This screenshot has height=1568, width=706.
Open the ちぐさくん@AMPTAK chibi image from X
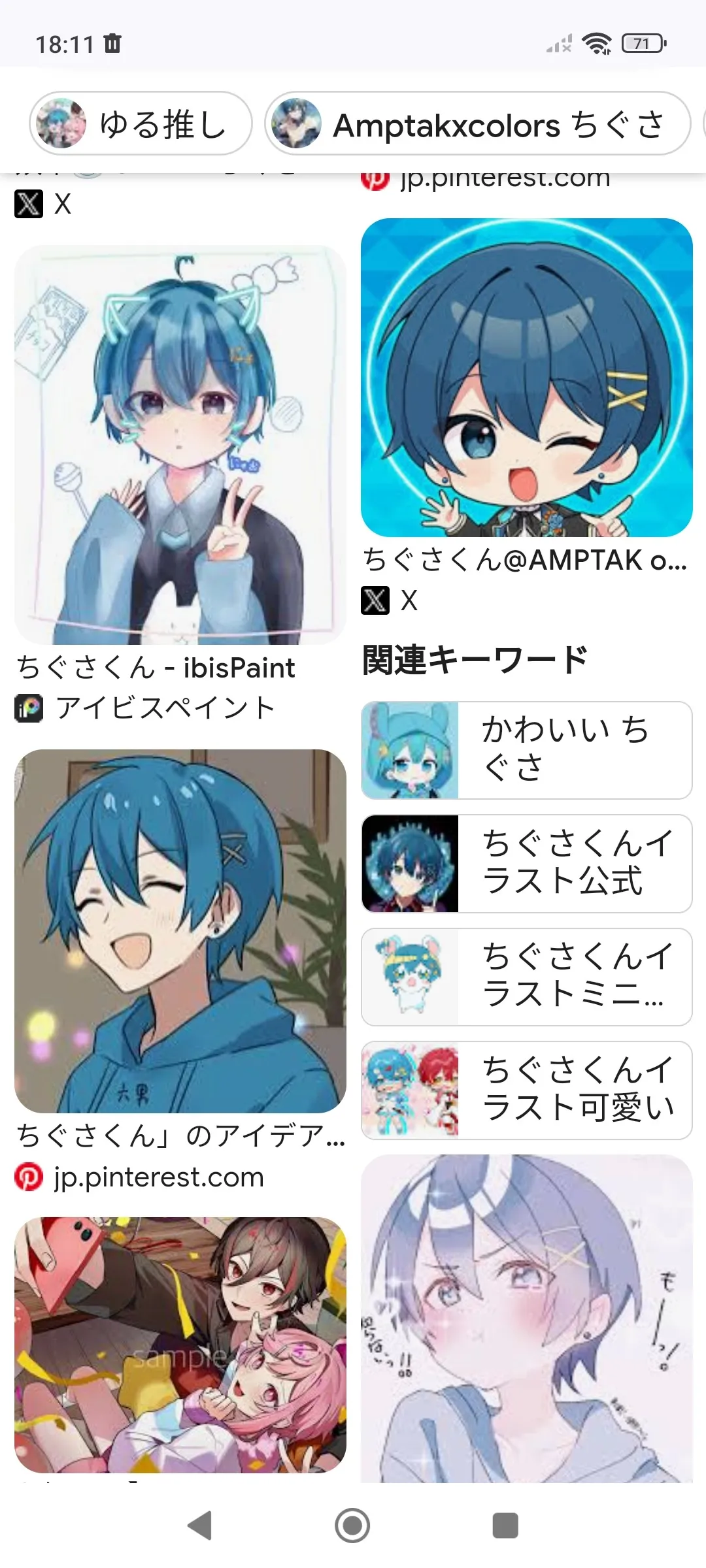coord(526,377)
